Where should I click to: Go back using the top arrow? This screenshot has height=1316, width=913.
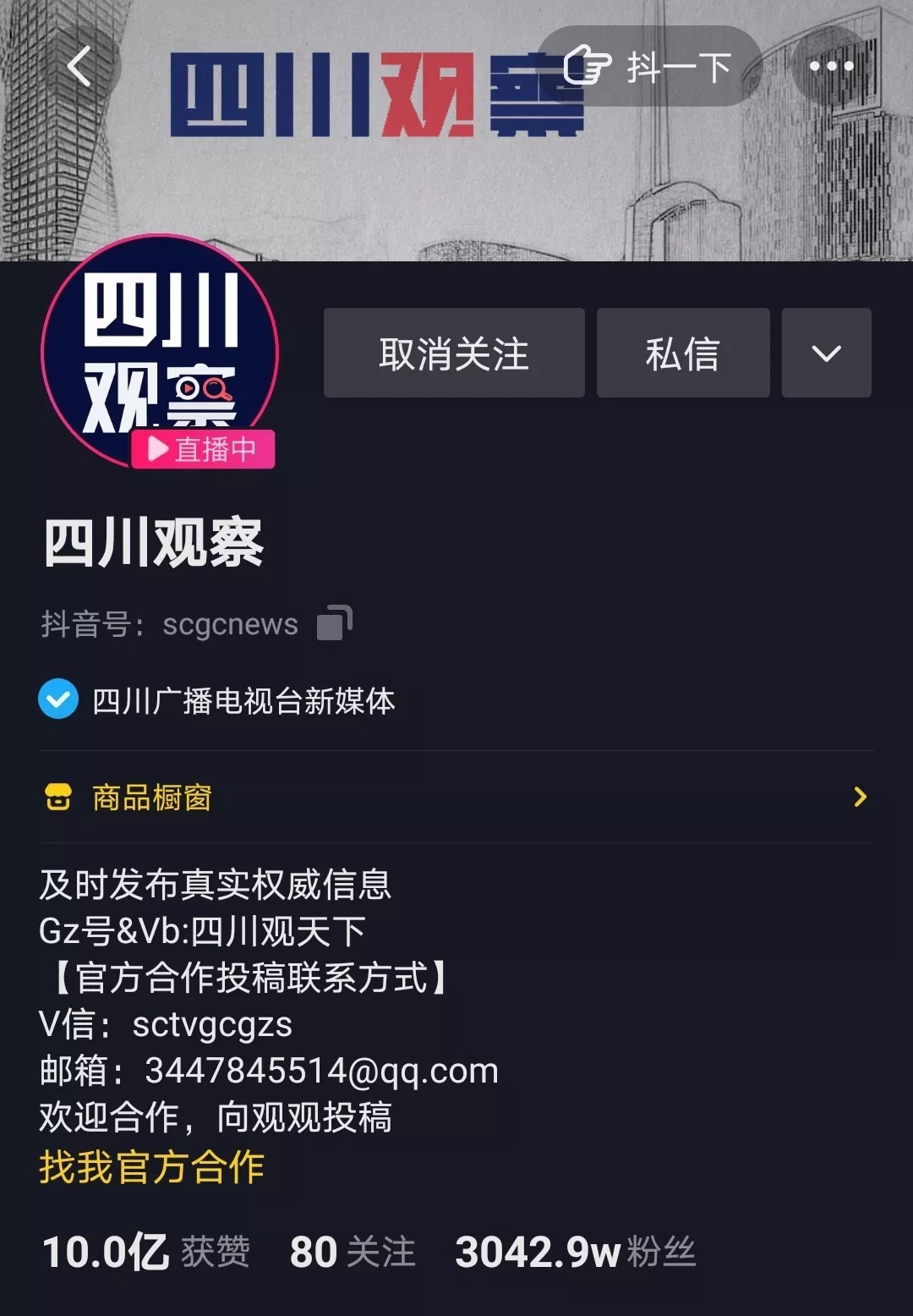coord(81,66)
